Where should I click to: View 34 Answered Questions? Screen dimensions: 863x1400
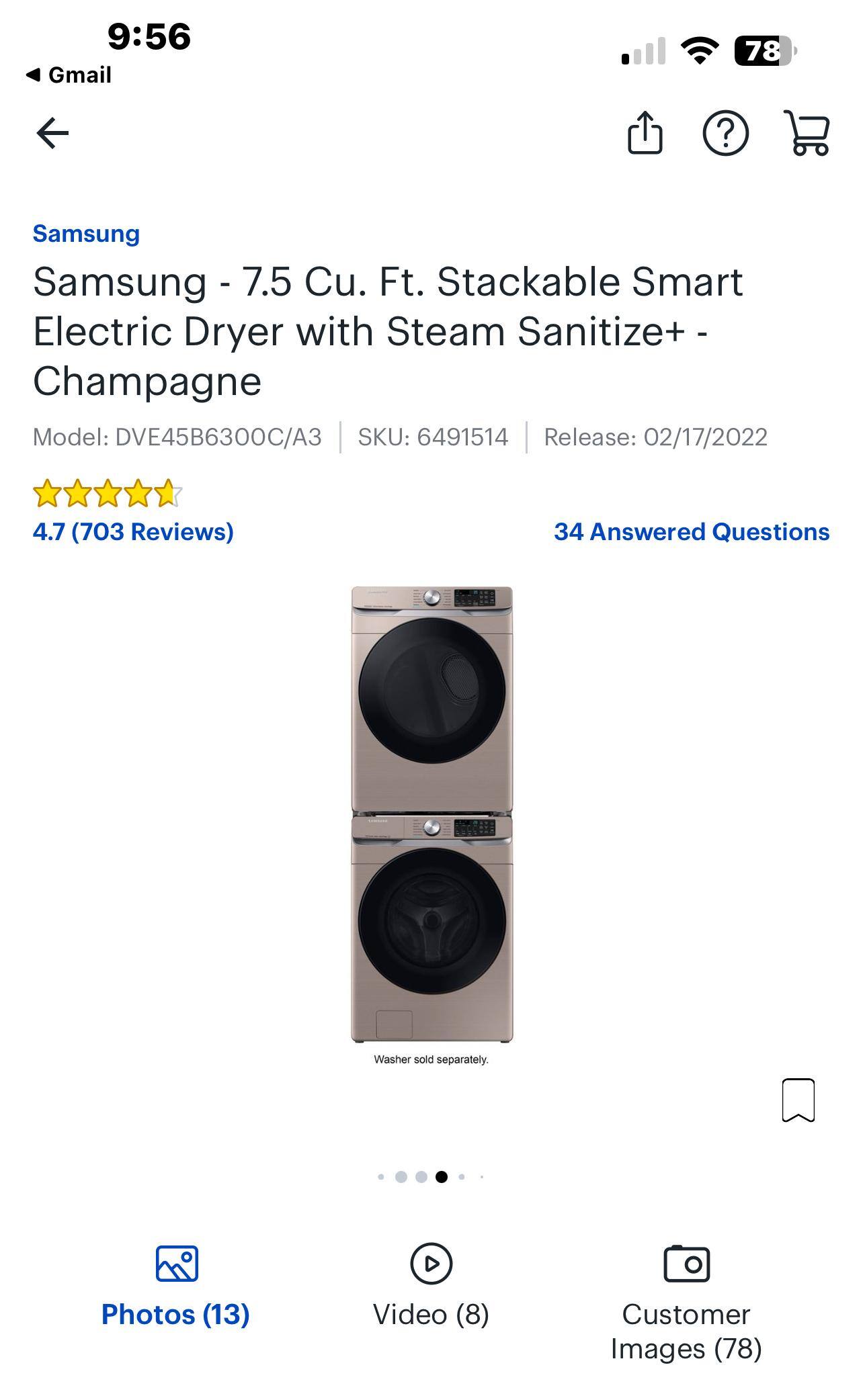[x=690, y=533]
